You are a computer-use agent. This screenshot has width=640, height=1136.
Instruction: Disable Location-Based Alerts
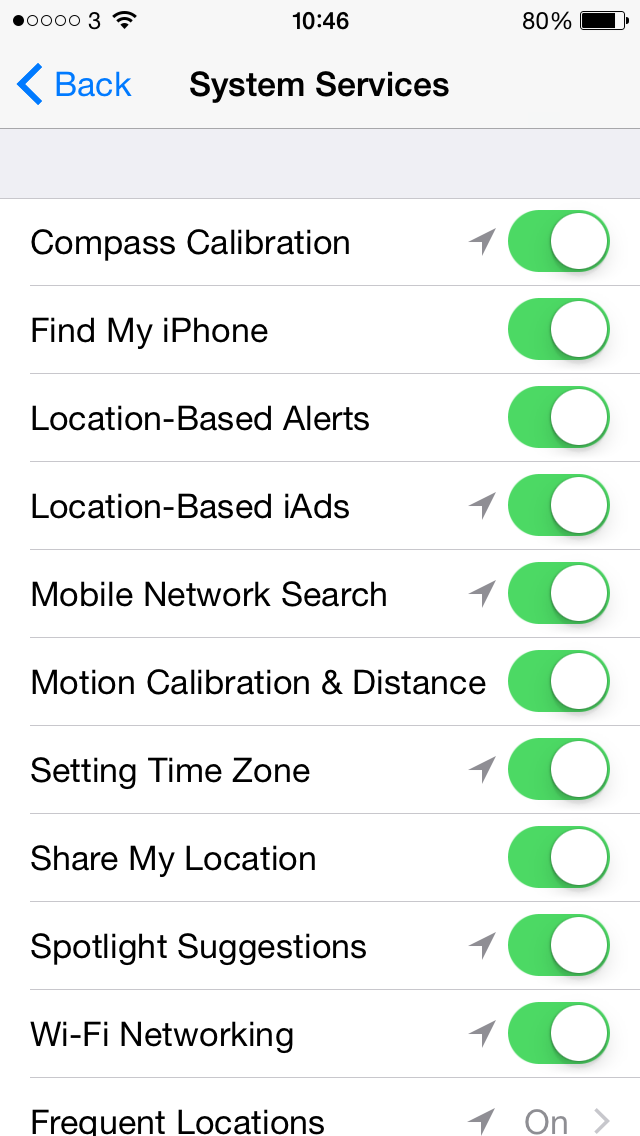click(558, 418)
